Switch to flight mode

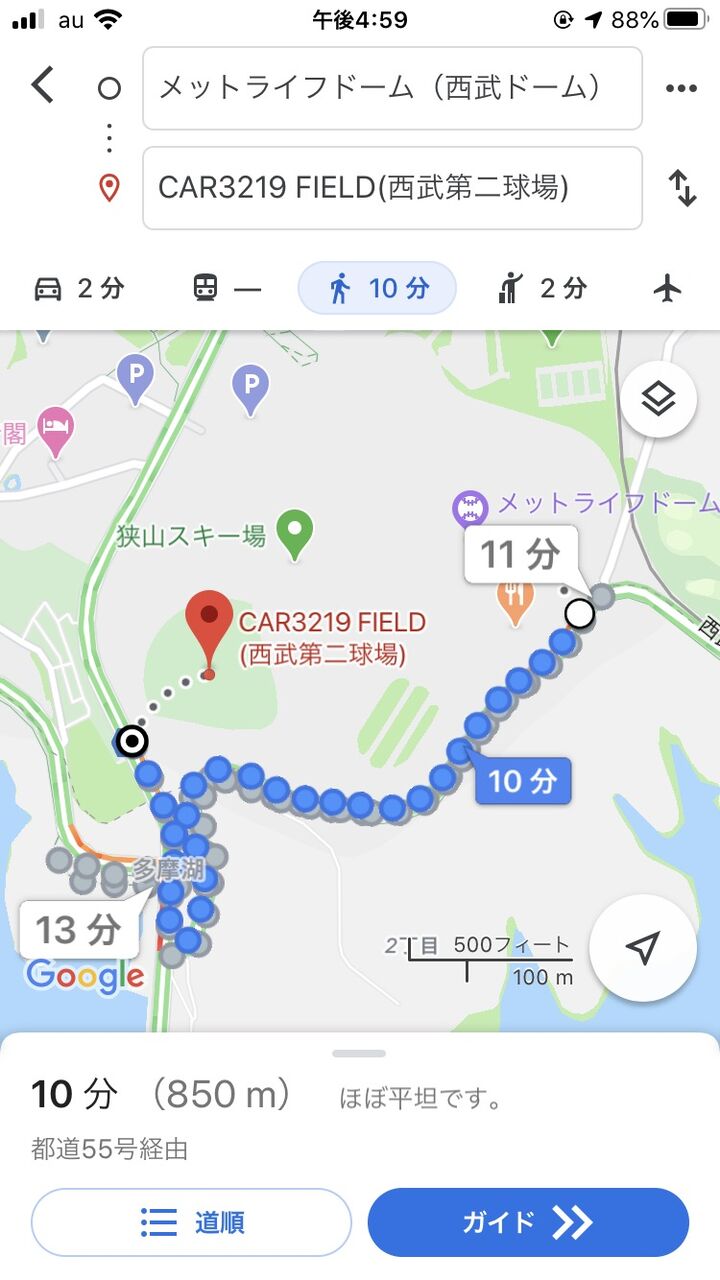pyautogui.click(x=667, y=289)
